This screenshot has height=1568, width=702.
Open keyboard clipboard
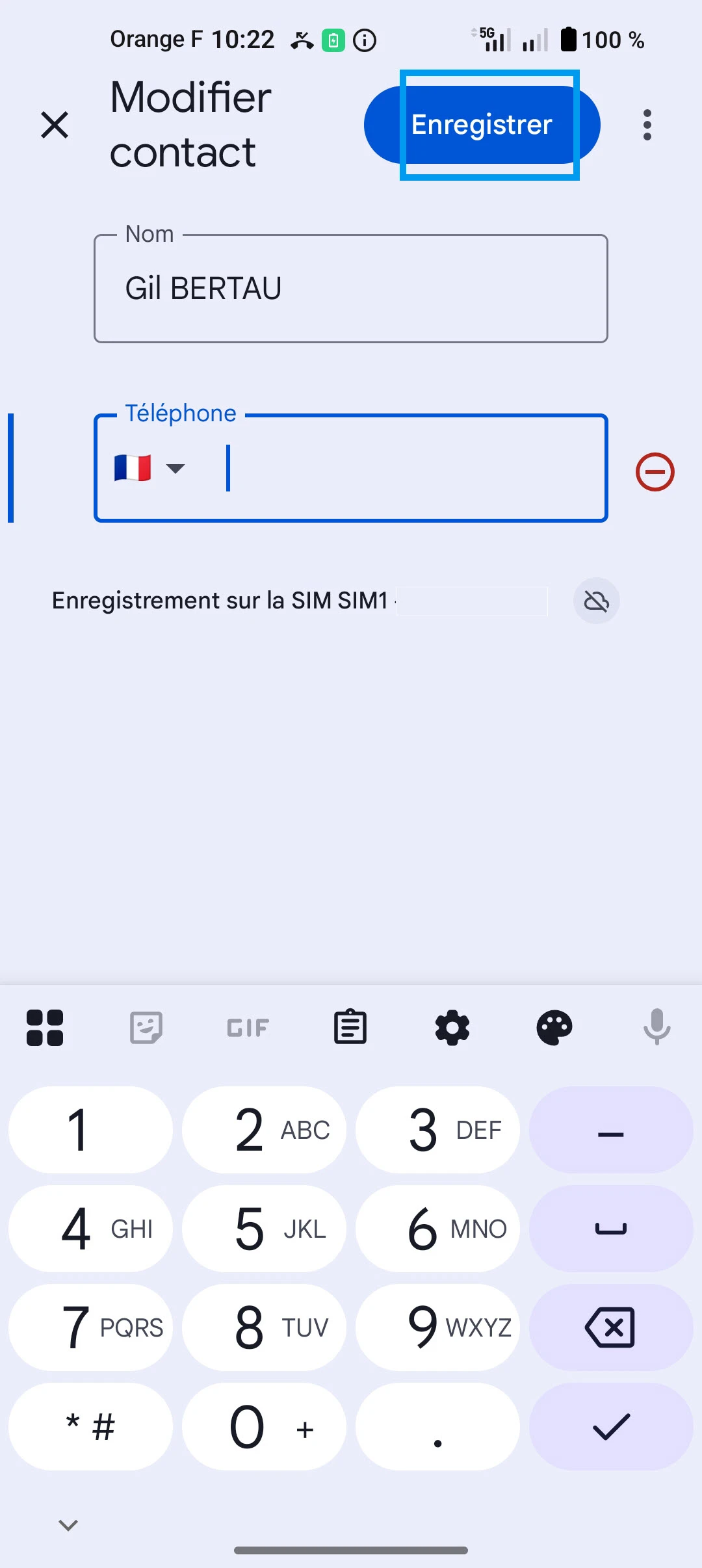(350, 1028)
